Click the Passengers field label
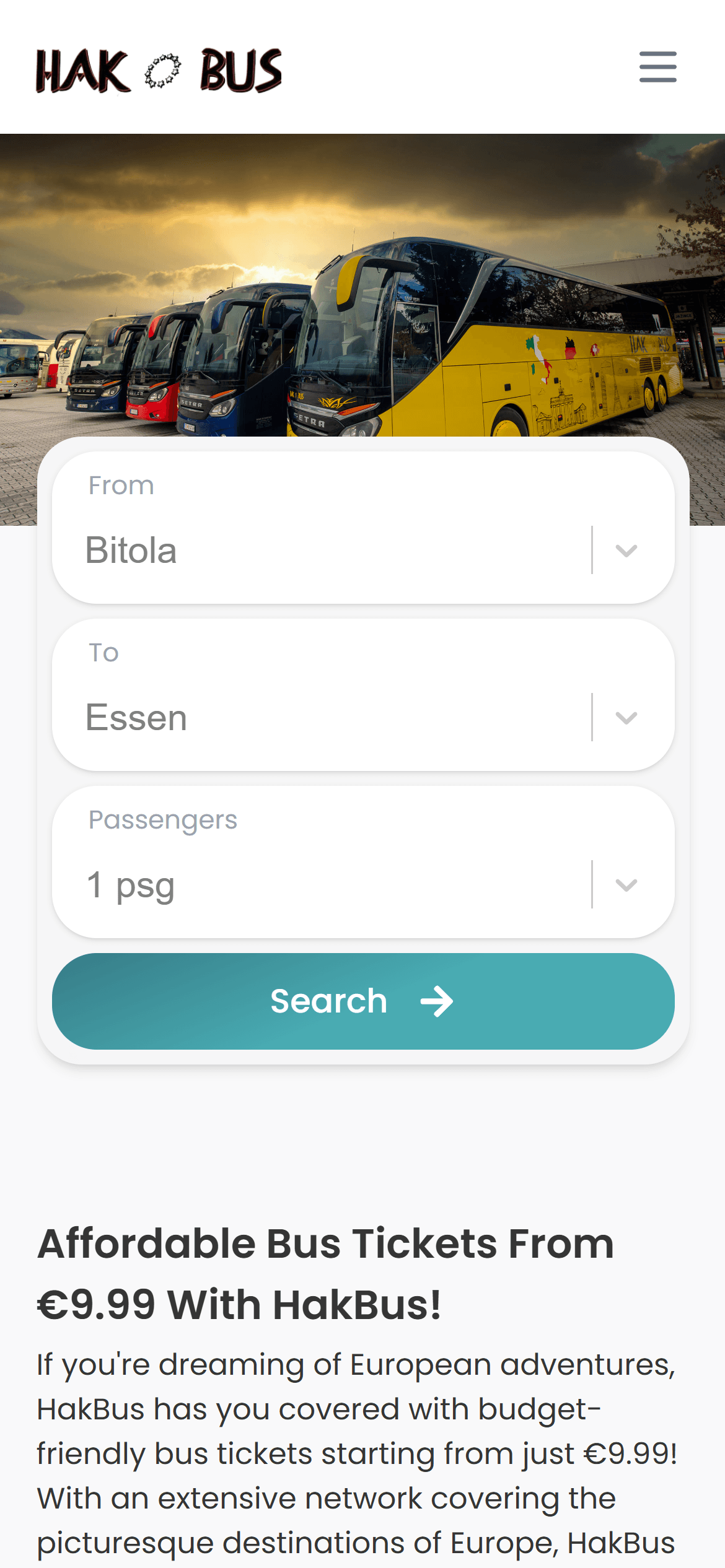The width and height of the screenshot is (725, 1568). [163, 819]
